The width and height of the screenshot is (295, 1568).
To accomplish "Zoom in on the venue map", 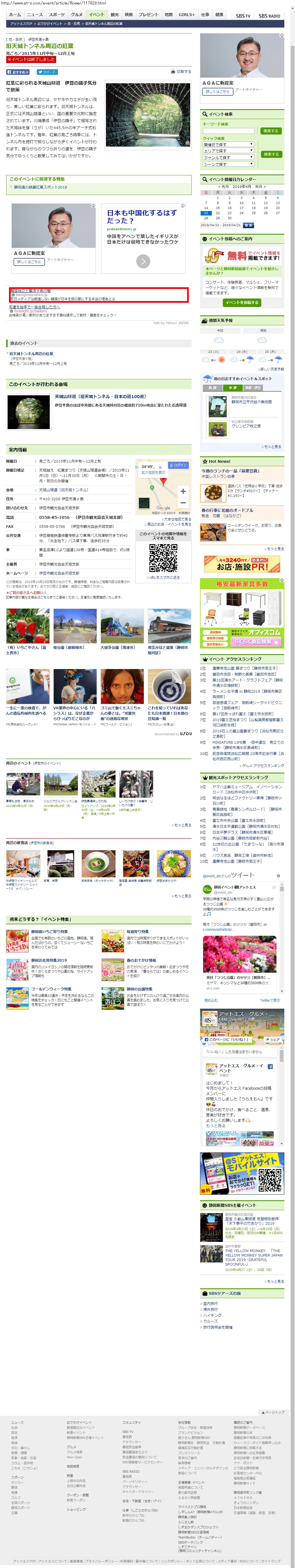I will pyautogui.click(x=183, y=491).
